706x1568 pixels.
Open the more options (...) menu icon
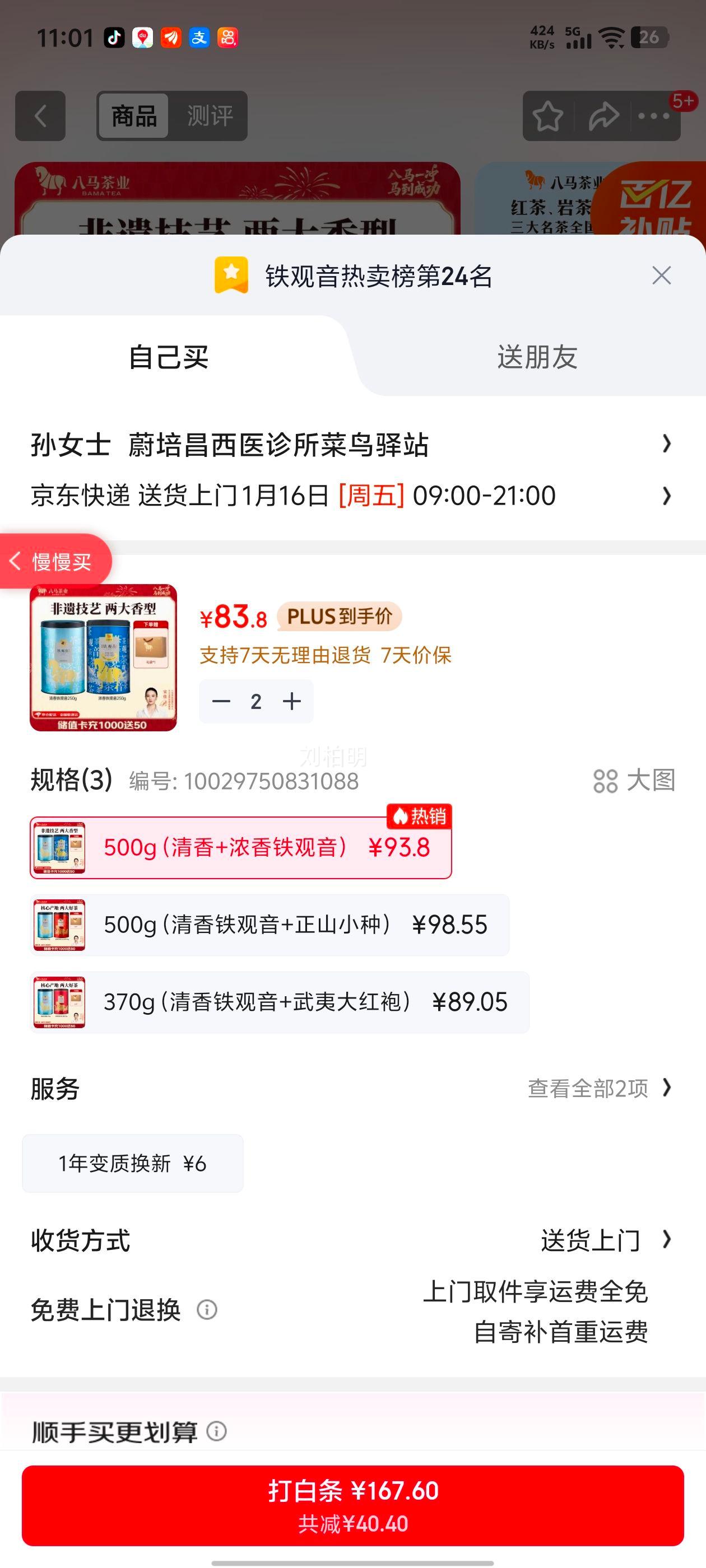653,117
